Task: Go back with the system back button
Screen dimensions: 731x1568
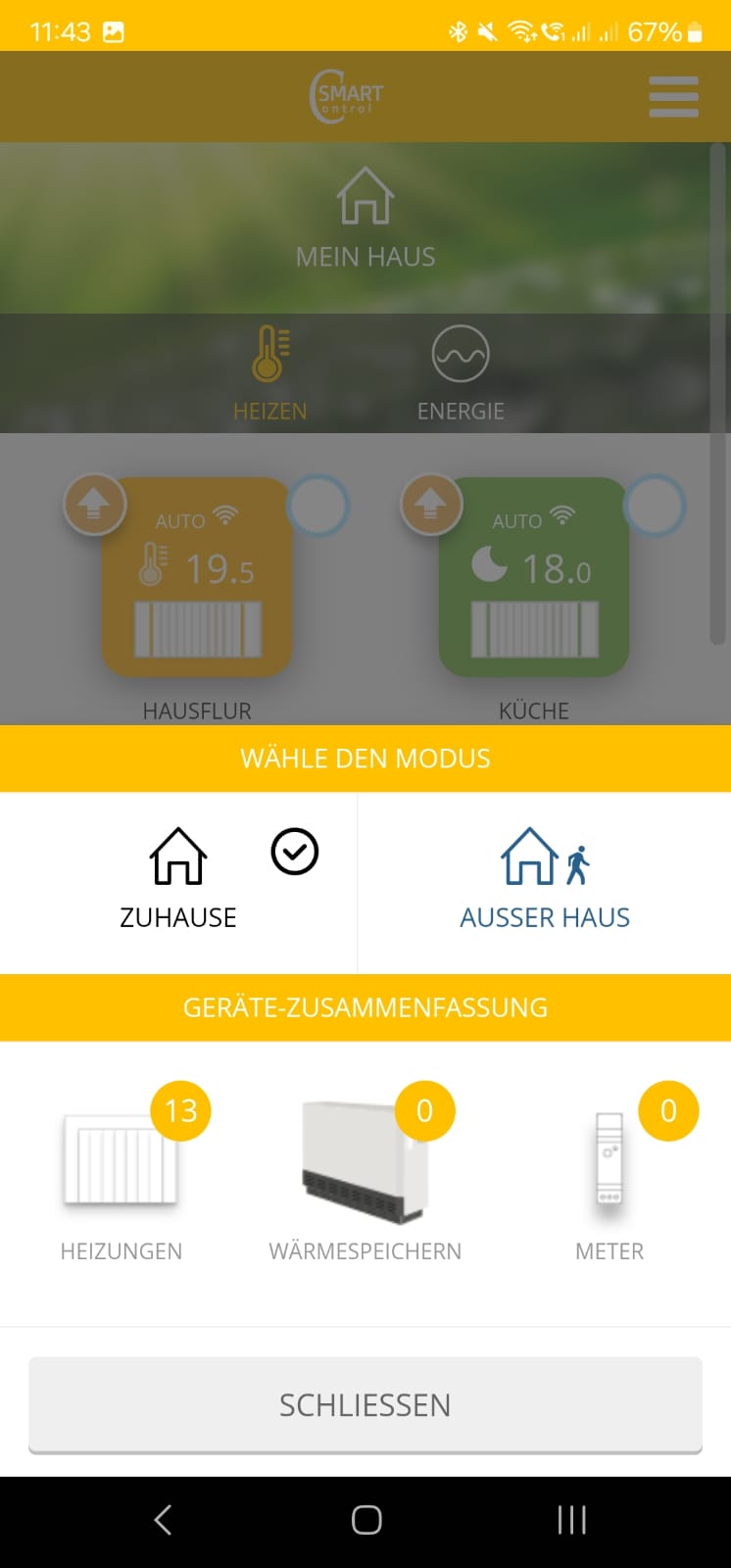Action: click(163, 1520)
